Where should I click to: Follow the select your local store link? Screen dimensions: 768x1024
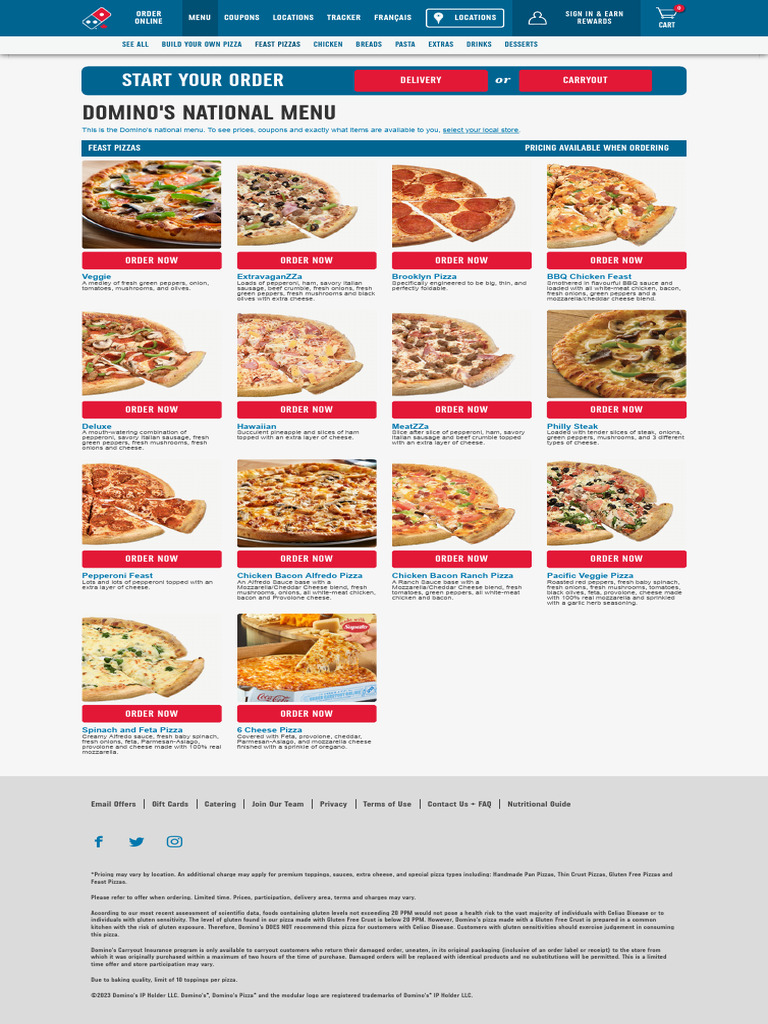click(481, 130)
